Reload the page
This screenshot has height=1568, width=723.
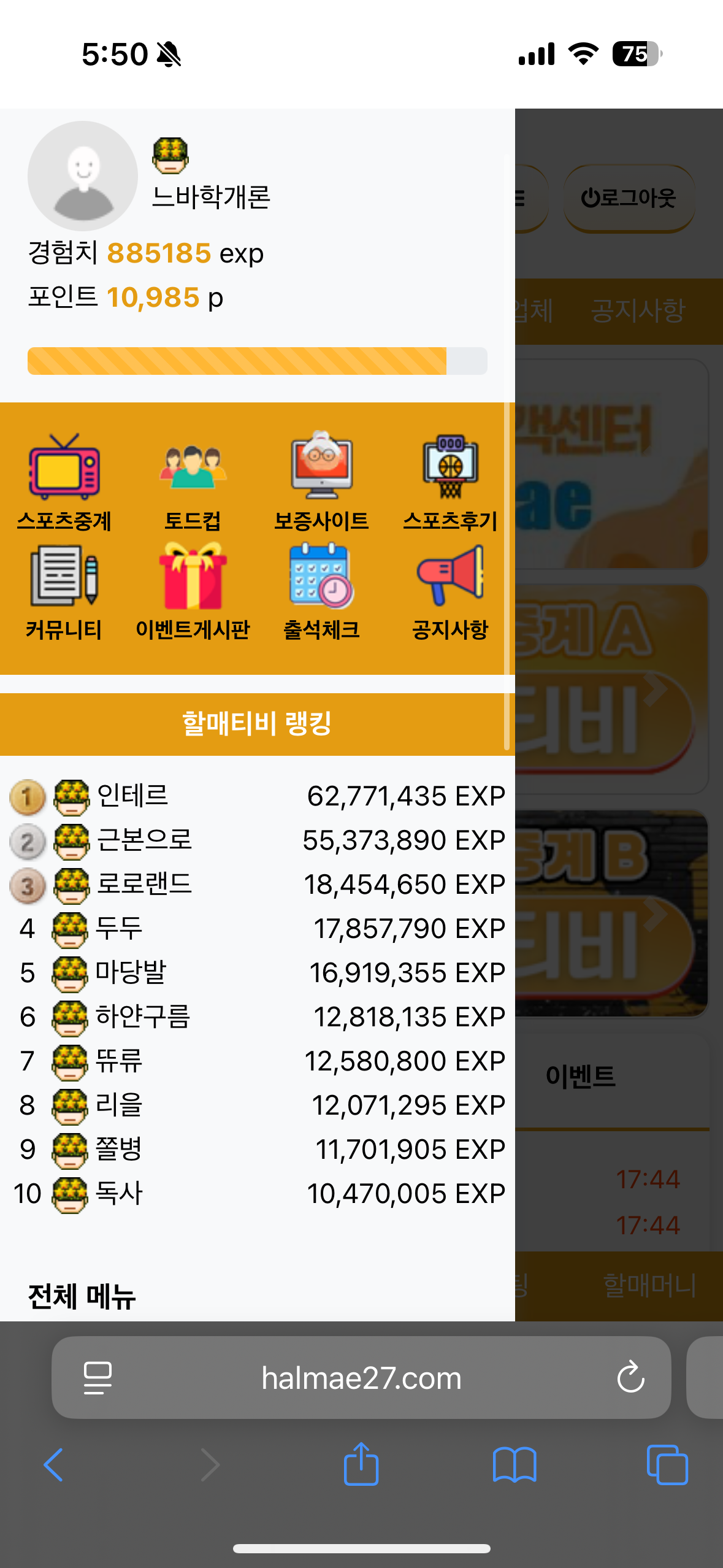click(x=630, y=1378)
